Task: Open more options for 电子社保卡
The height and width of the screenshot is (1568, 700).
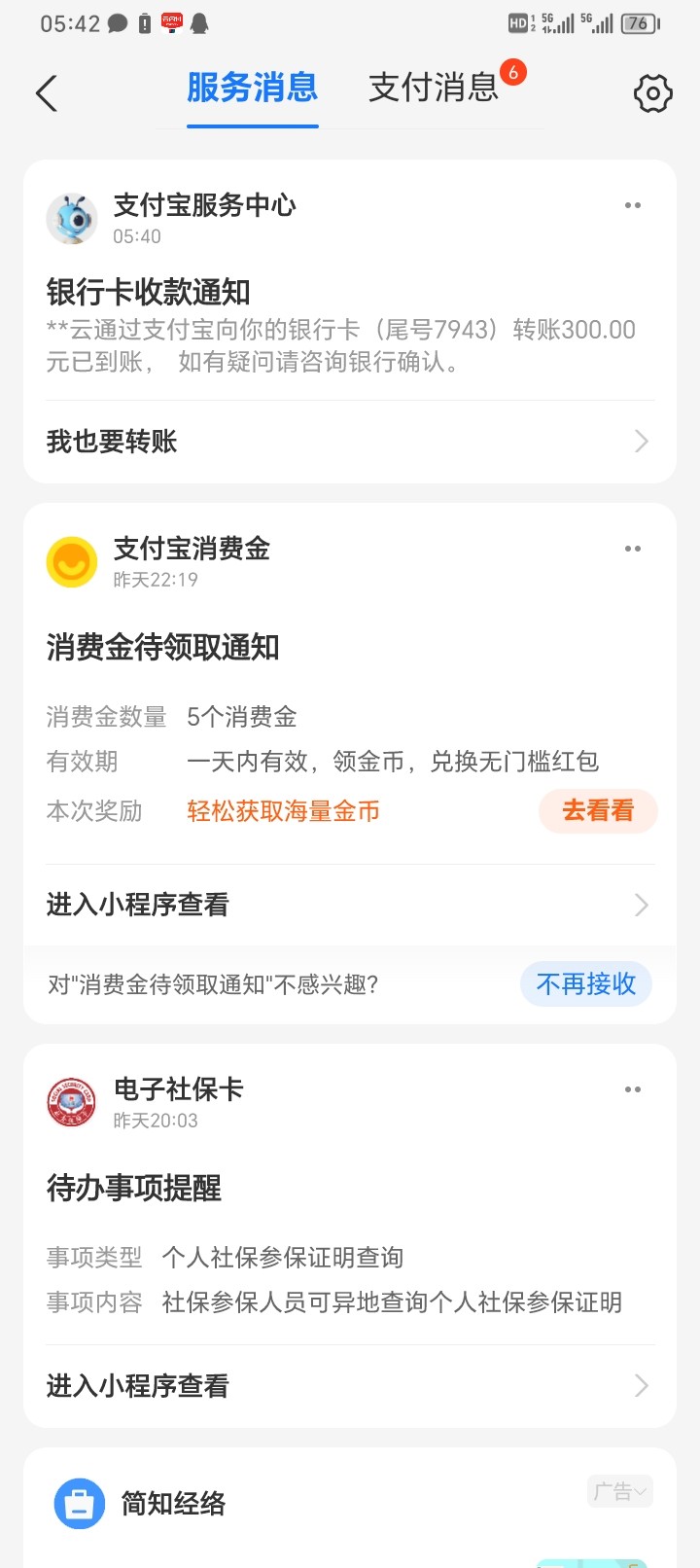Action: [x=633, y=1090]
